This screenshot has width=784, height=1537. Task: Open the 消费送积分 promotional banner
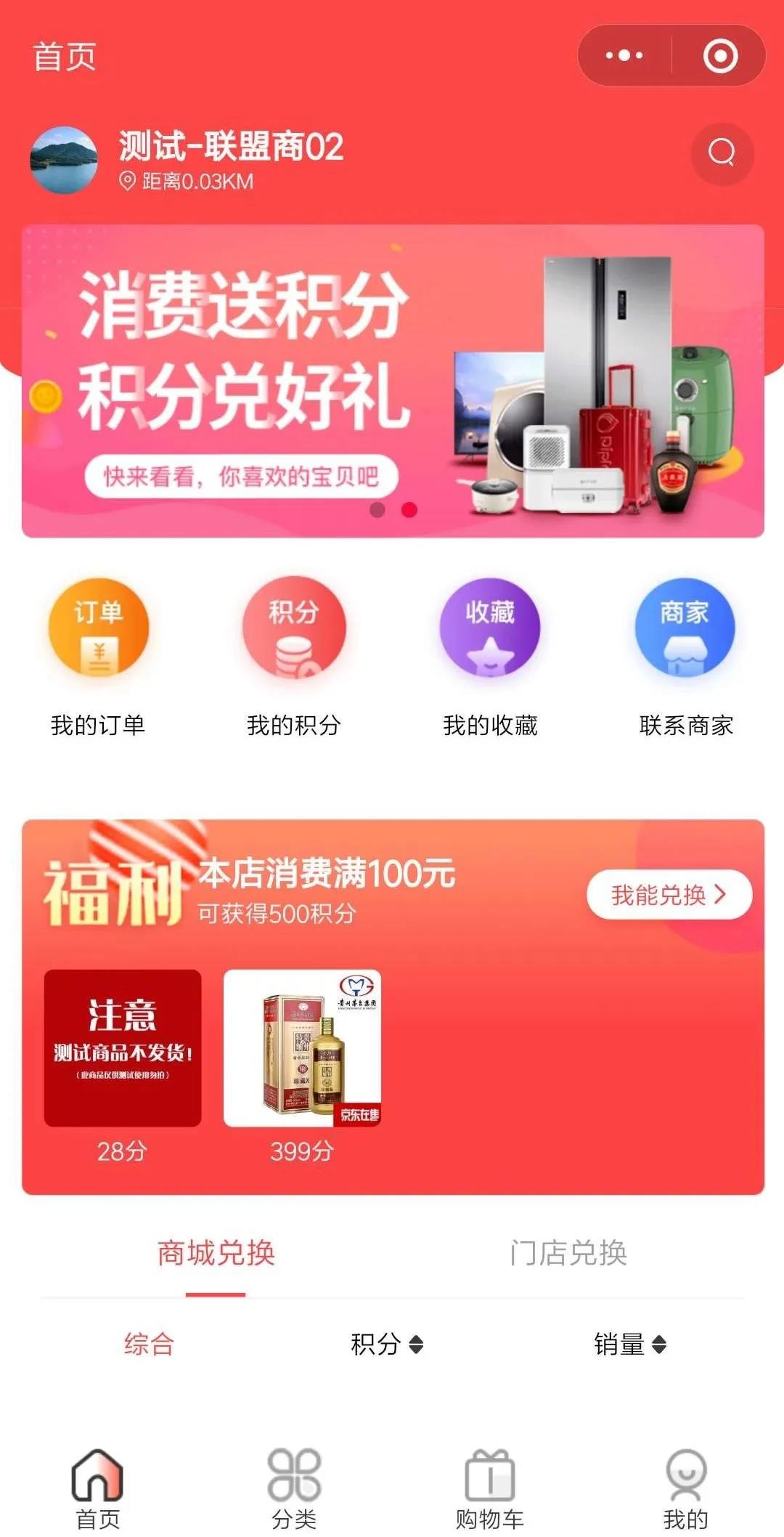pos(392,381)
